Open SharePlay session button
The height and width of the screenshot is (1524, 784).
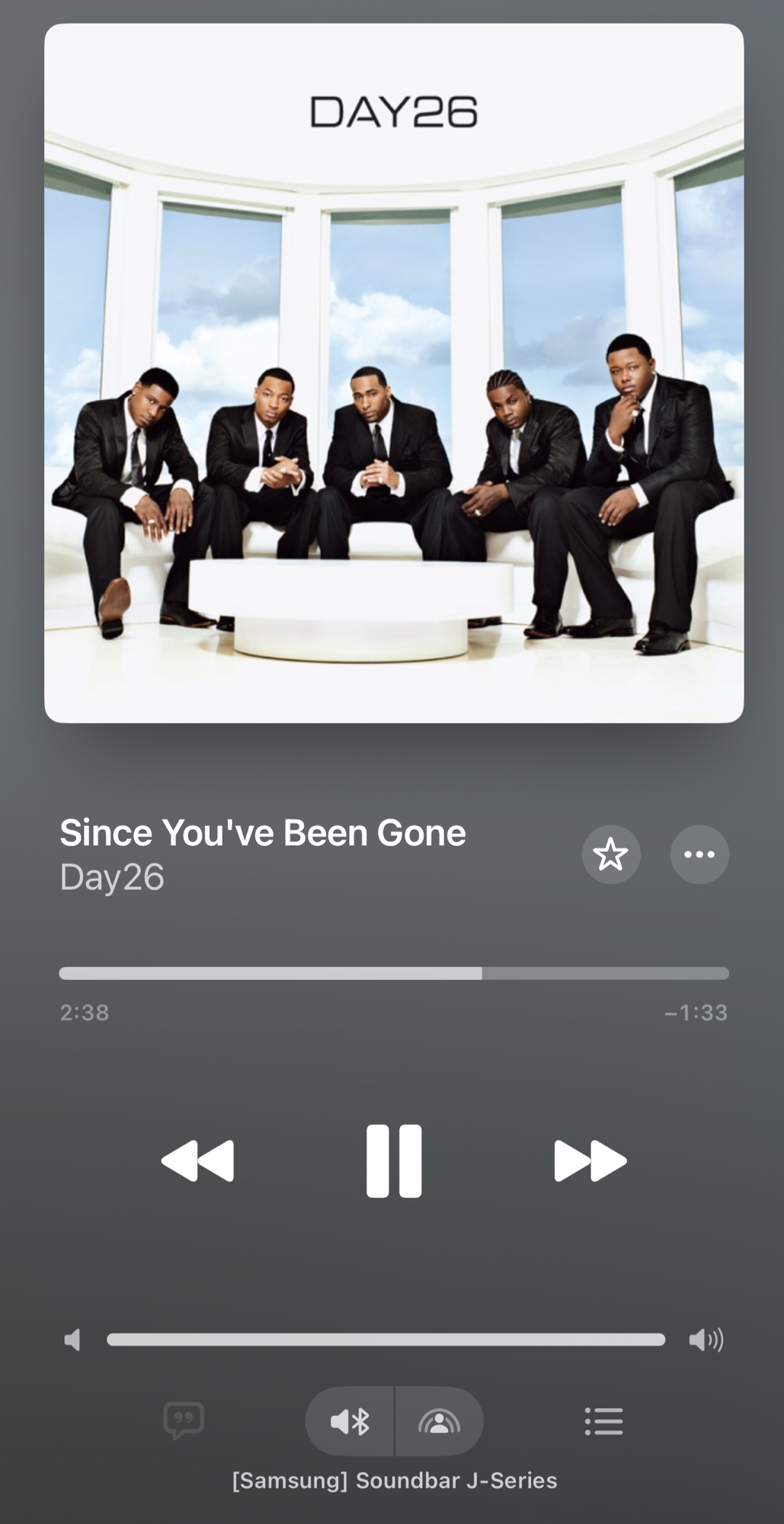tap(439, 1421)
